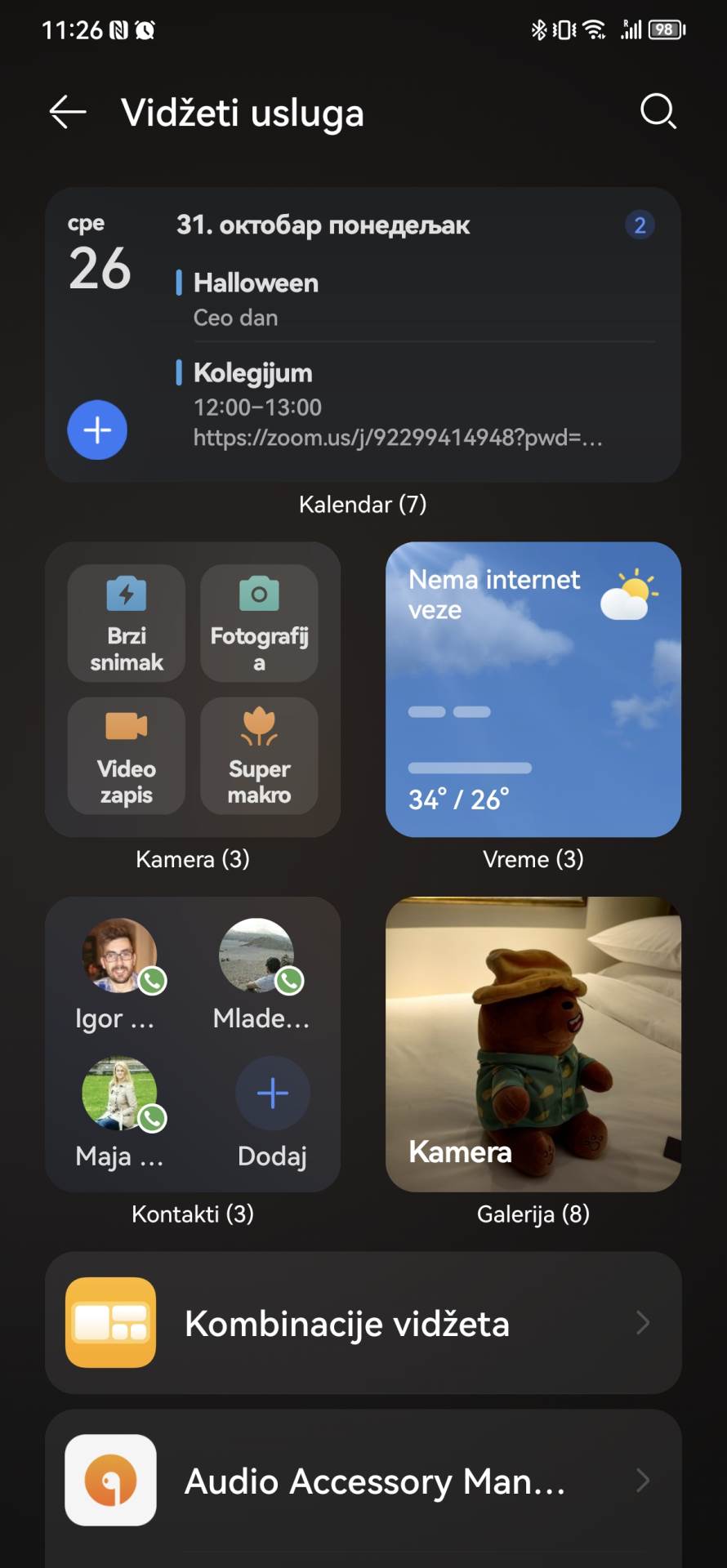This screenshot has width=727, height=1568.
Task: Open the widget search
Action: tap(658, 112)
